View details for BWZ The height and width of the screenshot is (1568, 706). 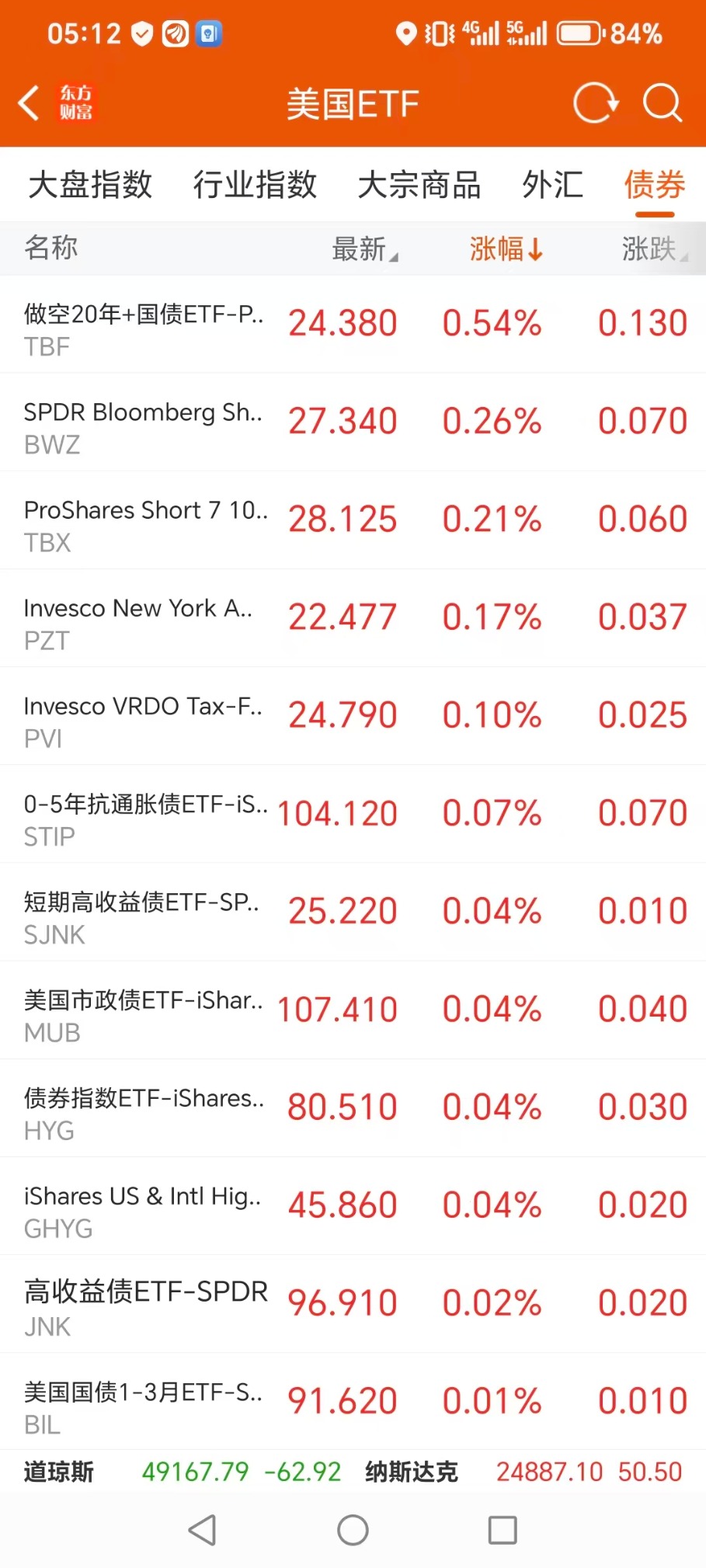pyautogui.click(x=353, y=422)
